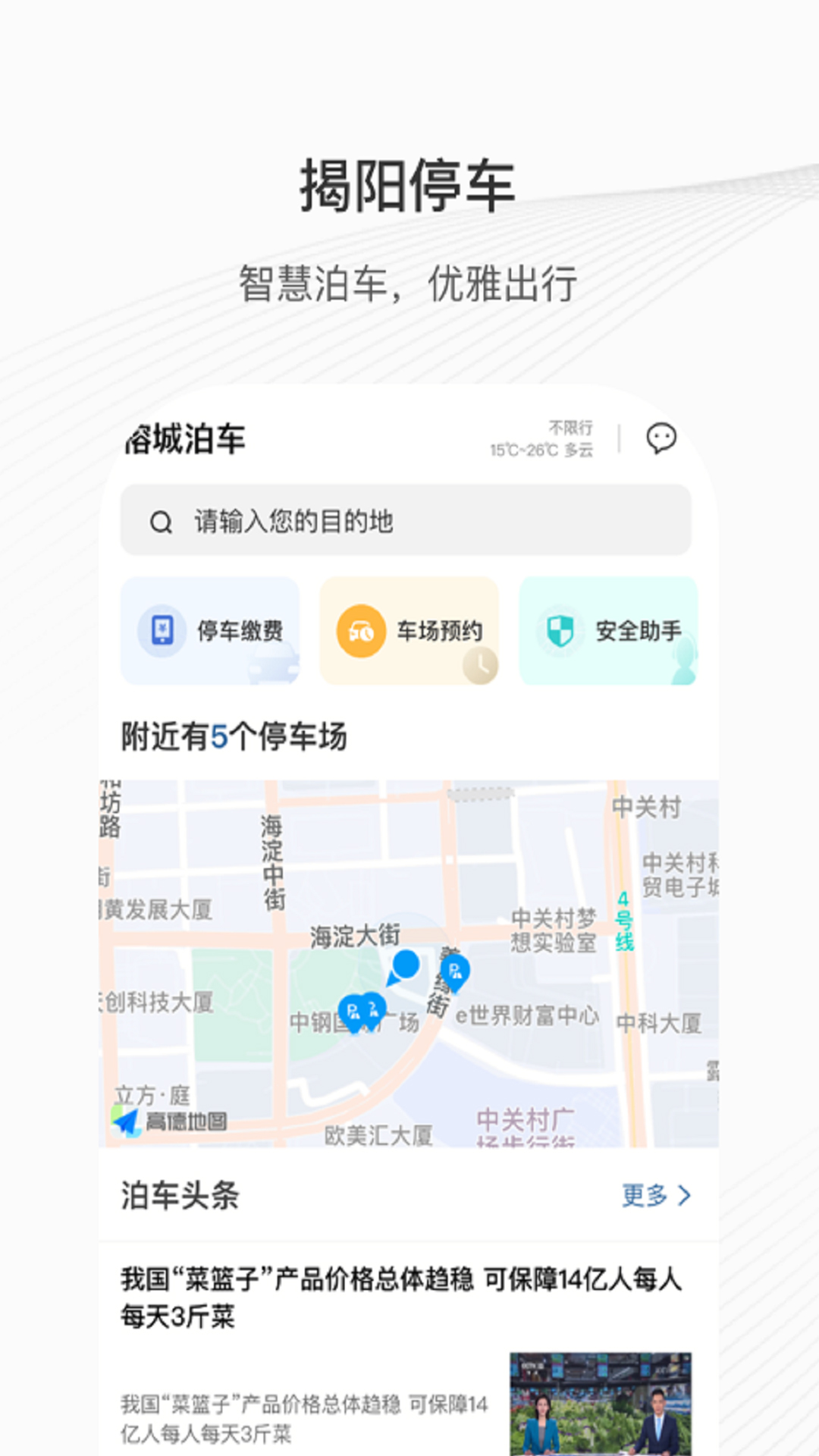Tap the 安全助手 shield icon
819x1456 pixels.
point(558,630)
